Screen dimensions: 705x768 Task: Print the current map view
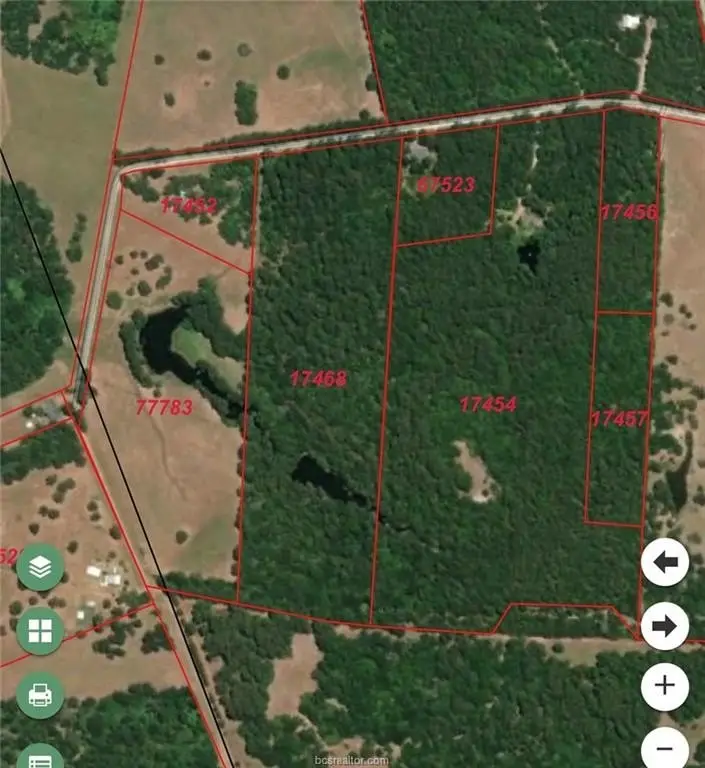(x=40, y=695)
